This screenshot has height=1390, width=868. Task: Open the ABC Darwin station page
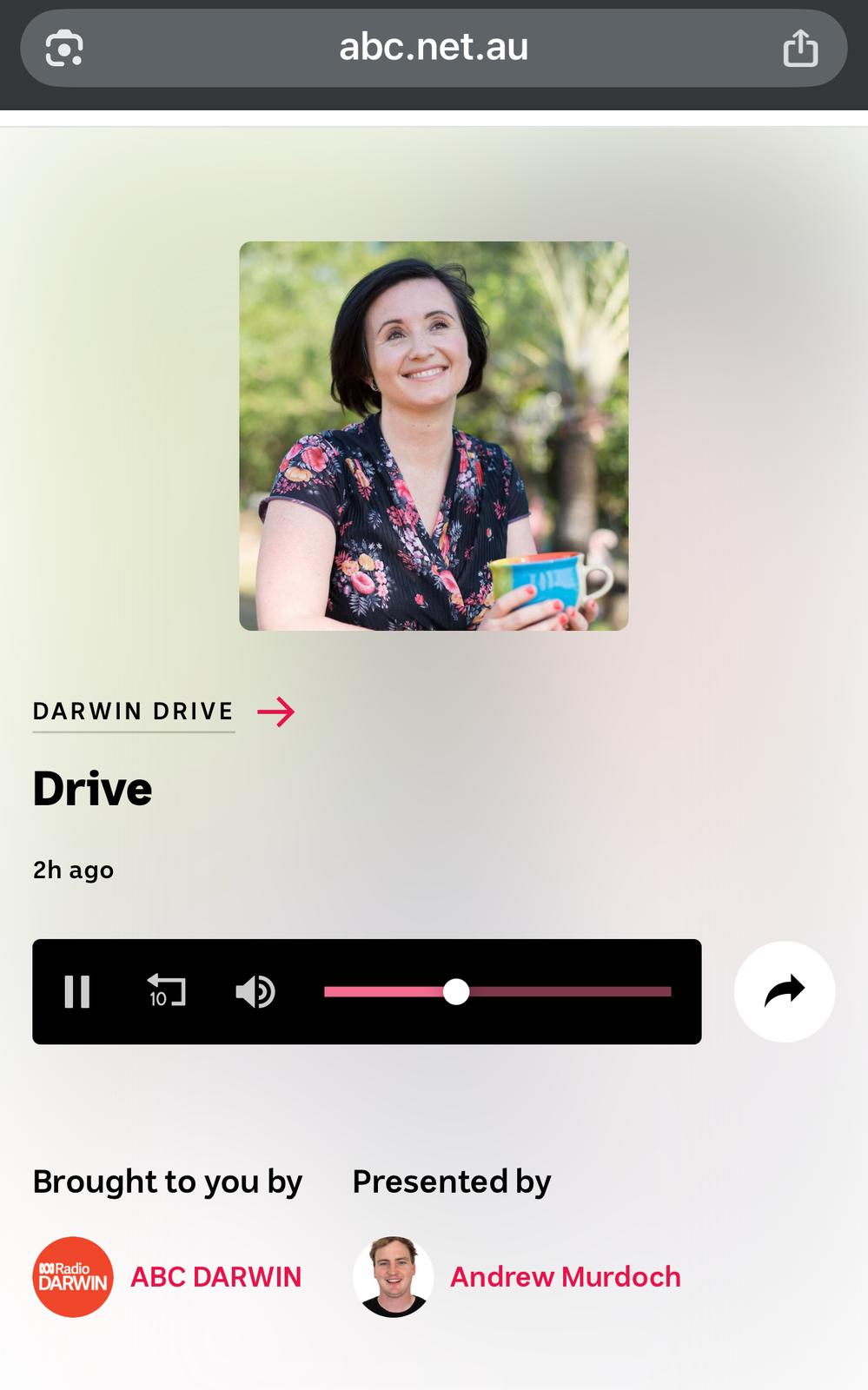point(215,1277)
